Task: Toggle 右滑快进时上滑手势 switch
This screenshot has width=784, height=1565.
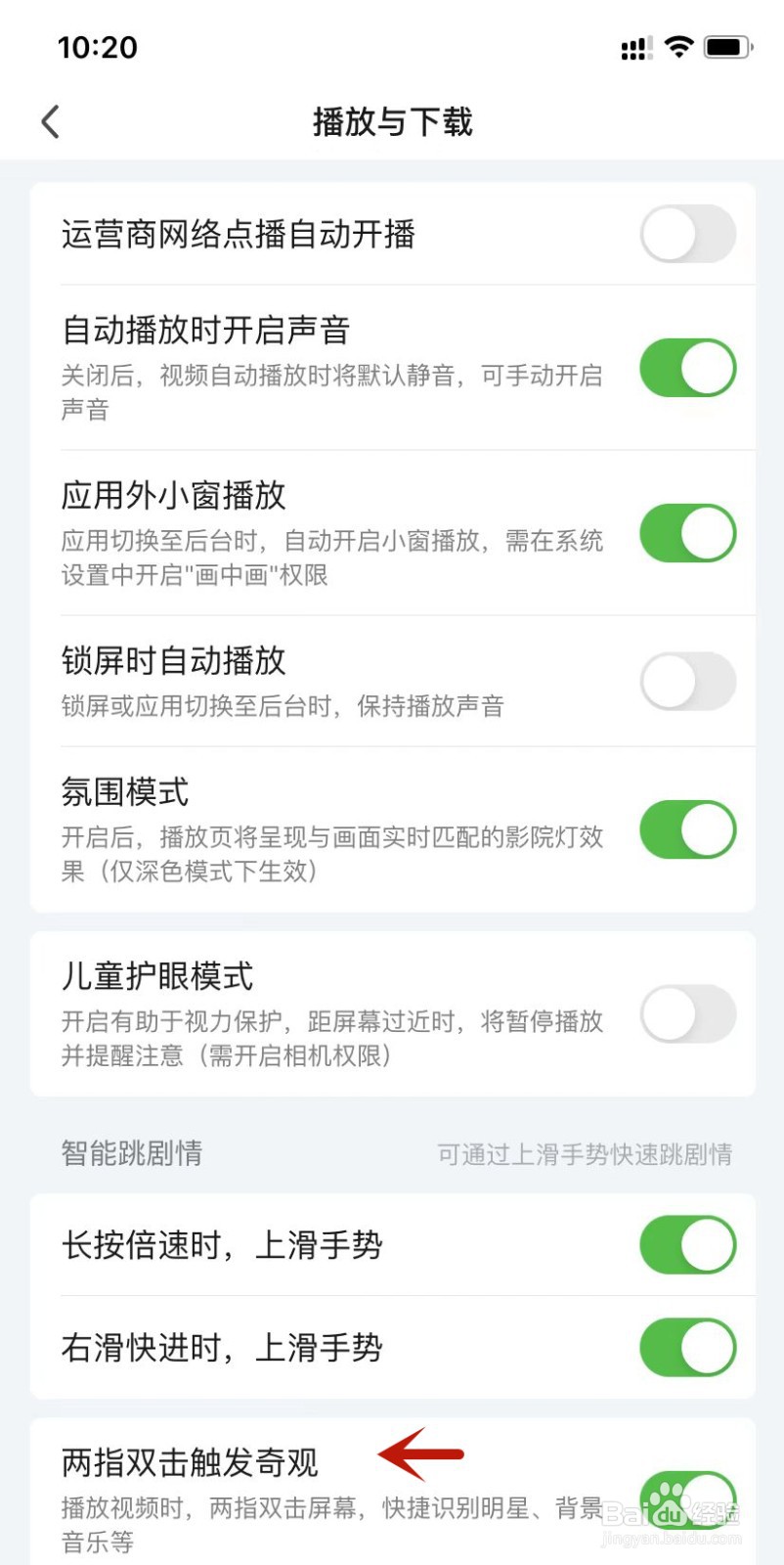Action: pos(688,1347)
